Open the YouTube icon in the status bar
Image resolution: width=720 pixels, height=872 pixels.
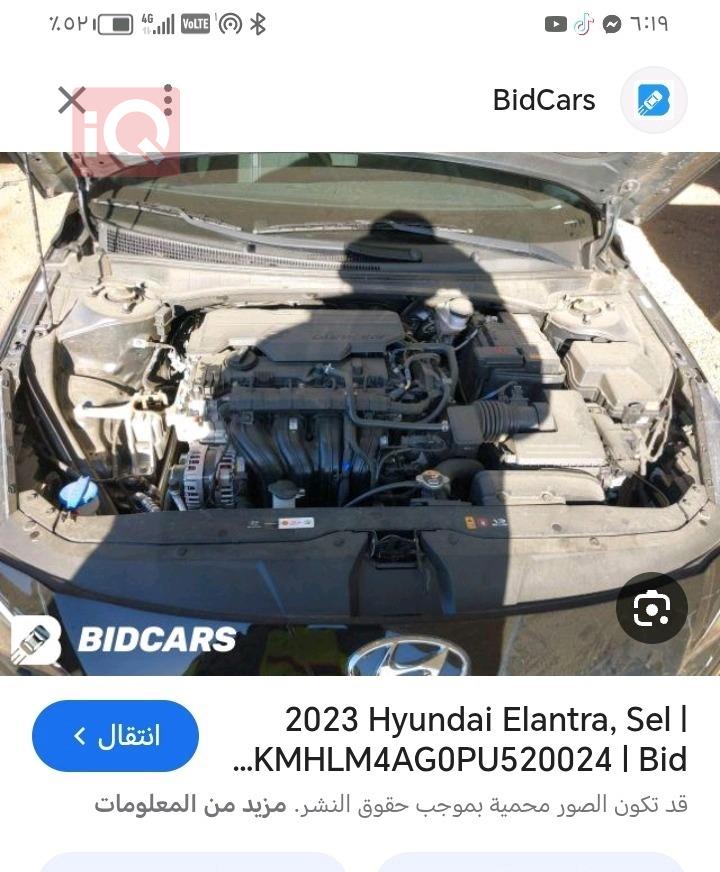(x=555, y=22)
